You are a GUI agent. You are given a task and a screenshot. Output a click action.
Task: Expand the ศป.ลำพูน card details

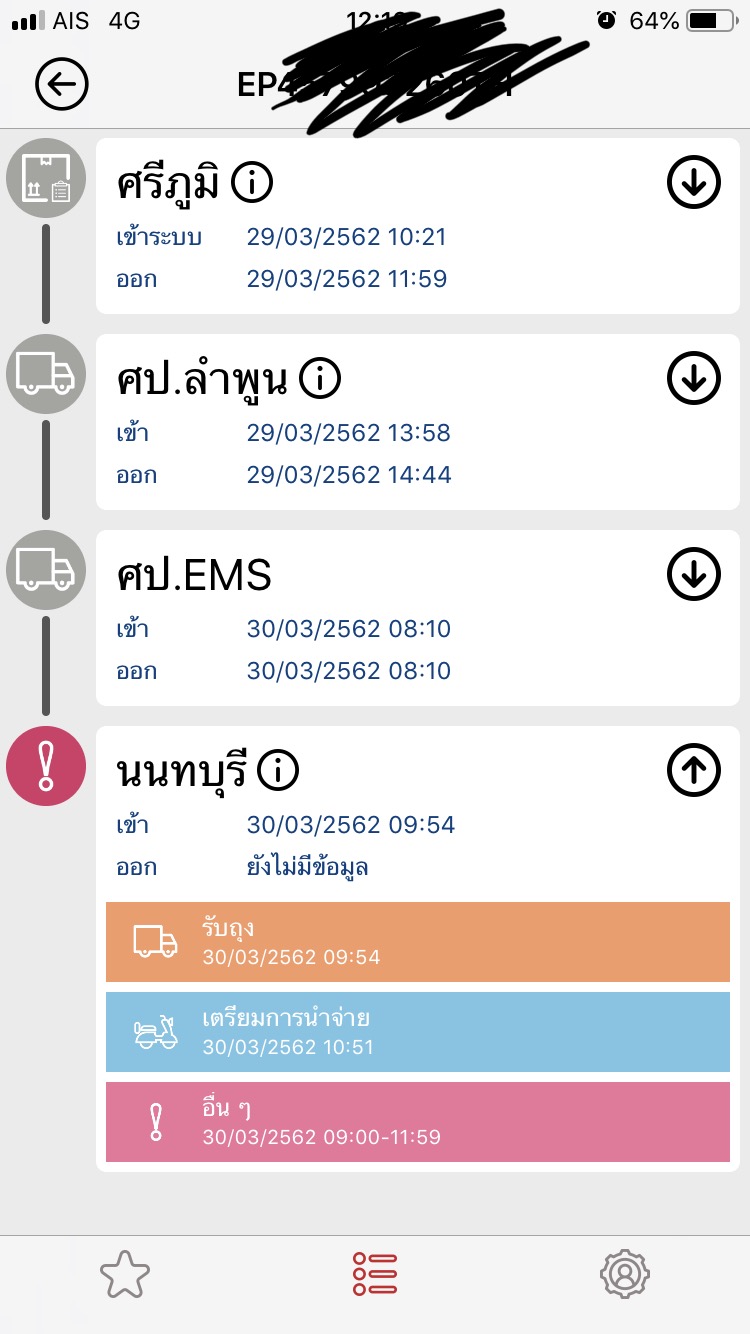tap(693, 378)
